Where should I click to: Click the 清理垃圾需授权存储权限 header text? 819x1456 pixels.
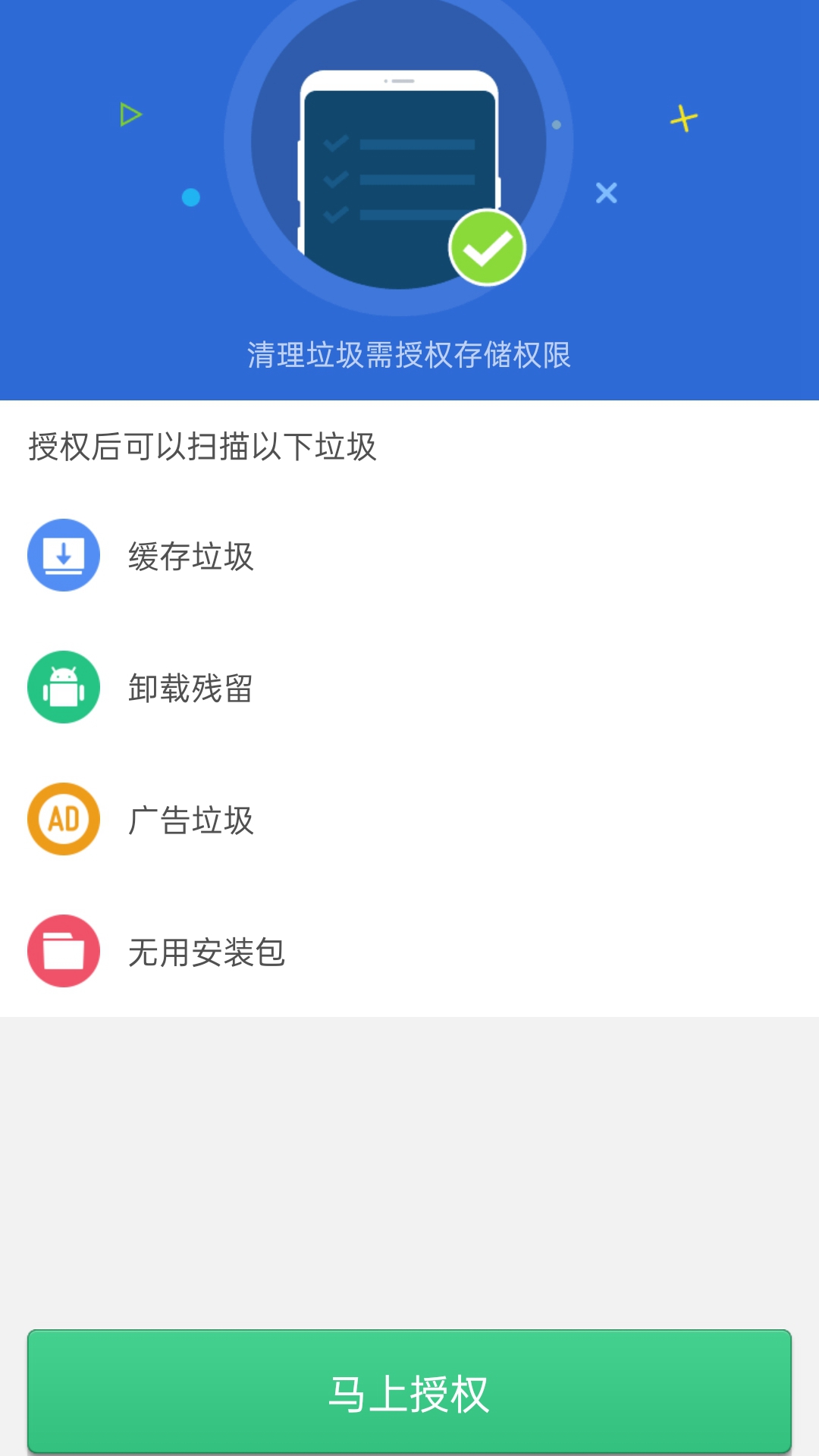409,353
